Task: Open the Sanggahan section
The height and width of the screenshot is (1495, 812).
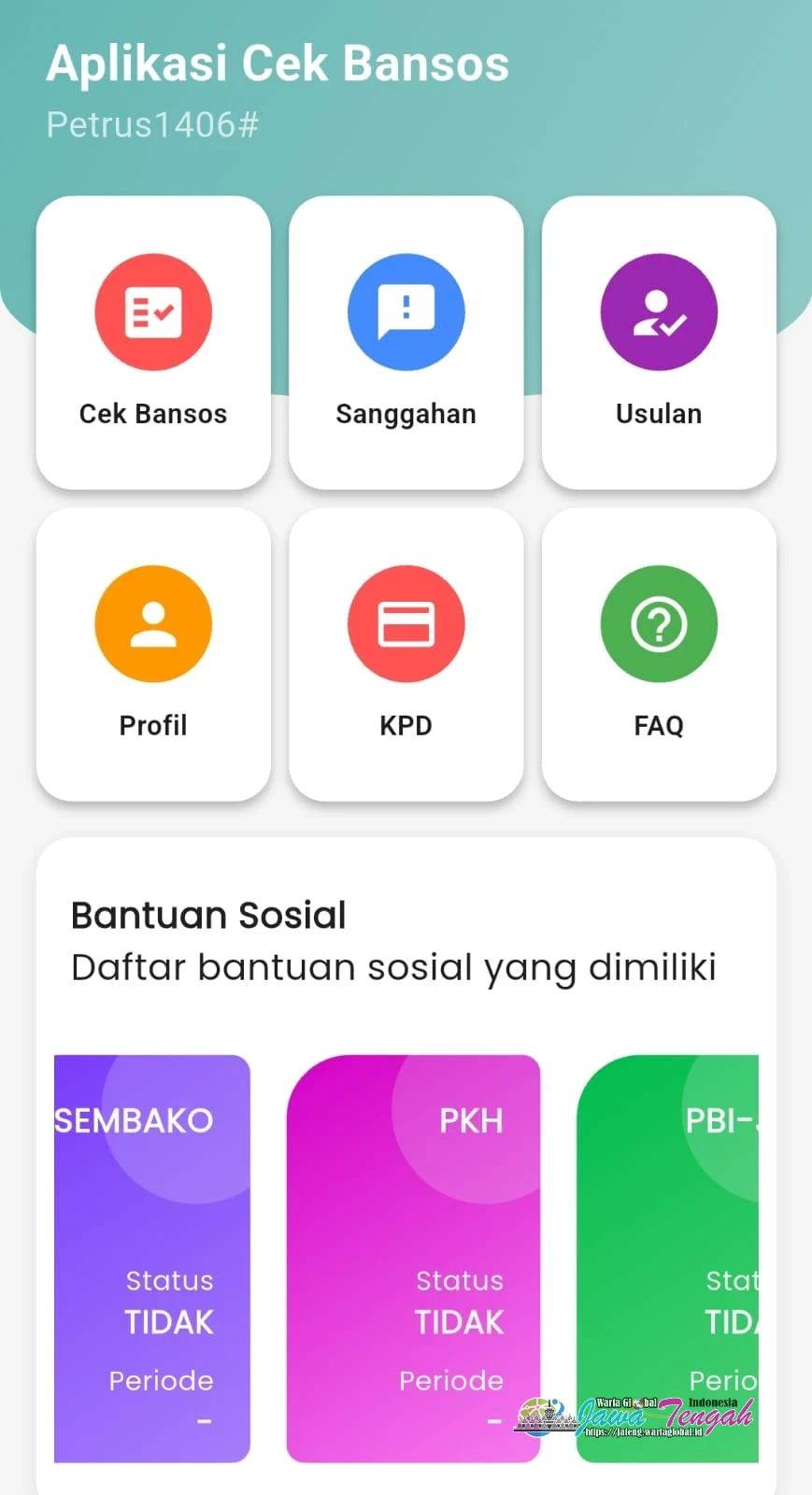Action: (x=406, y=342)
